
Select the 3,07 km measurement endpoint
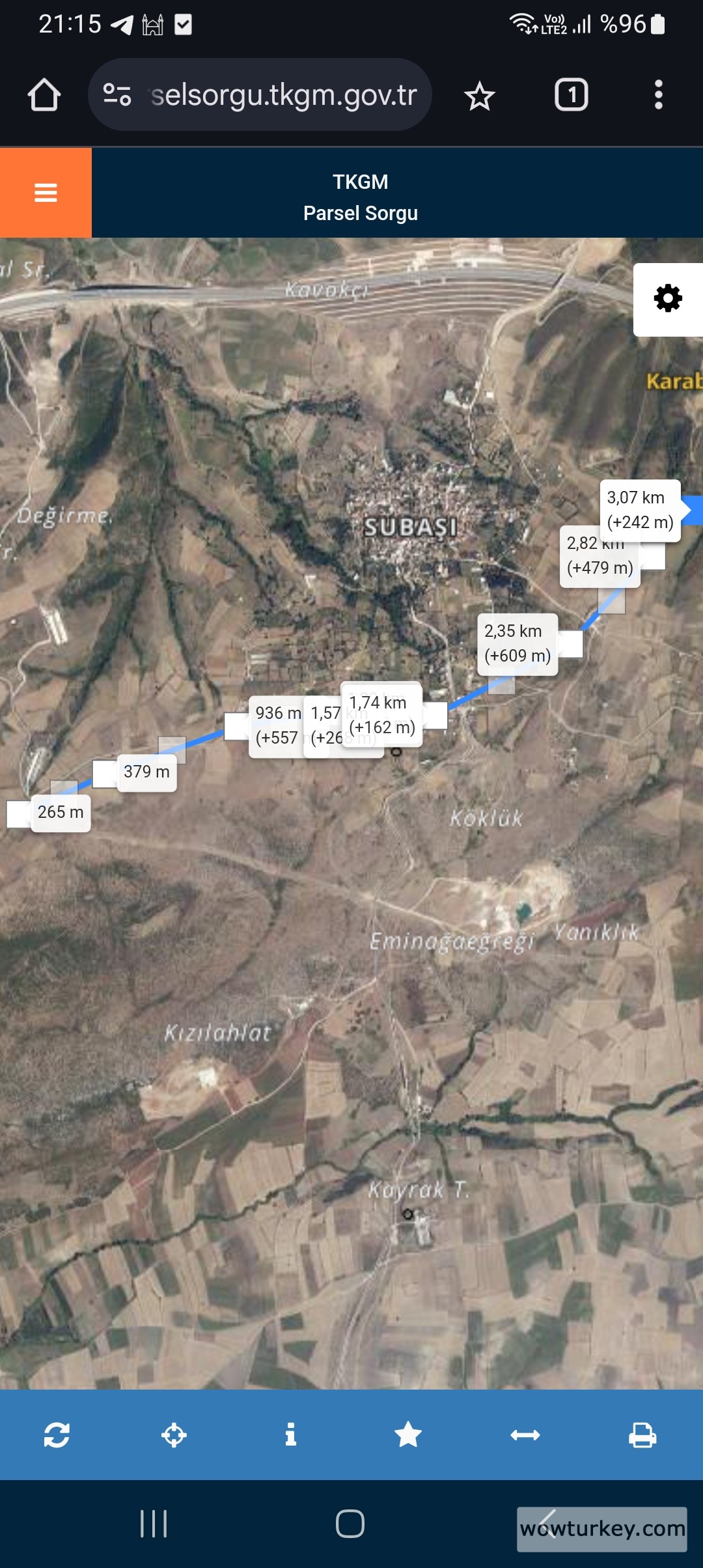(x=640, y=510)
